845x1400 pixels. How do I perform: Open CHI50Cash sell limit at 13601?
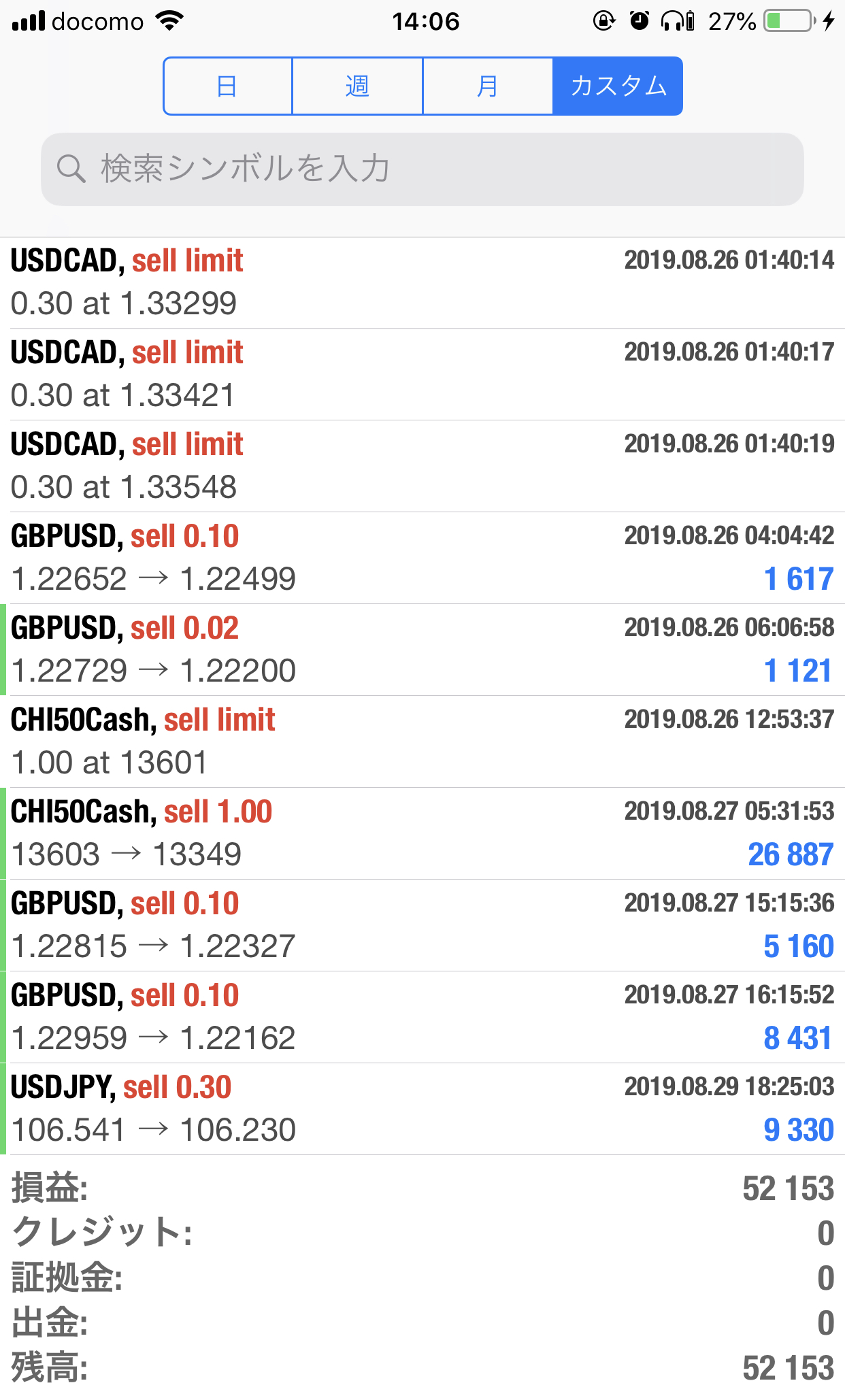point(422,741)
